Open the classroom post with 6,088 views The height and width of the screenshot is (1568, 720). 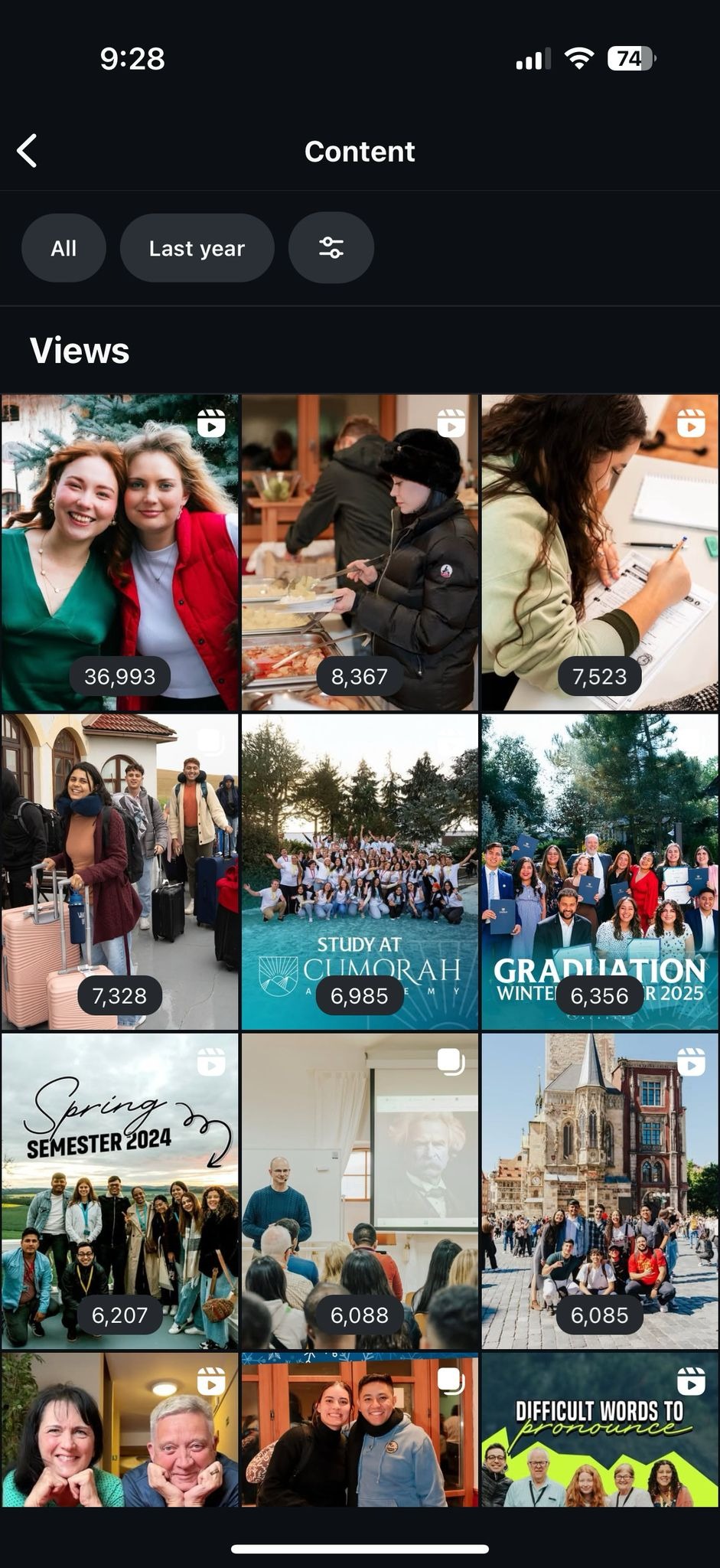[x=360, y=1191]
